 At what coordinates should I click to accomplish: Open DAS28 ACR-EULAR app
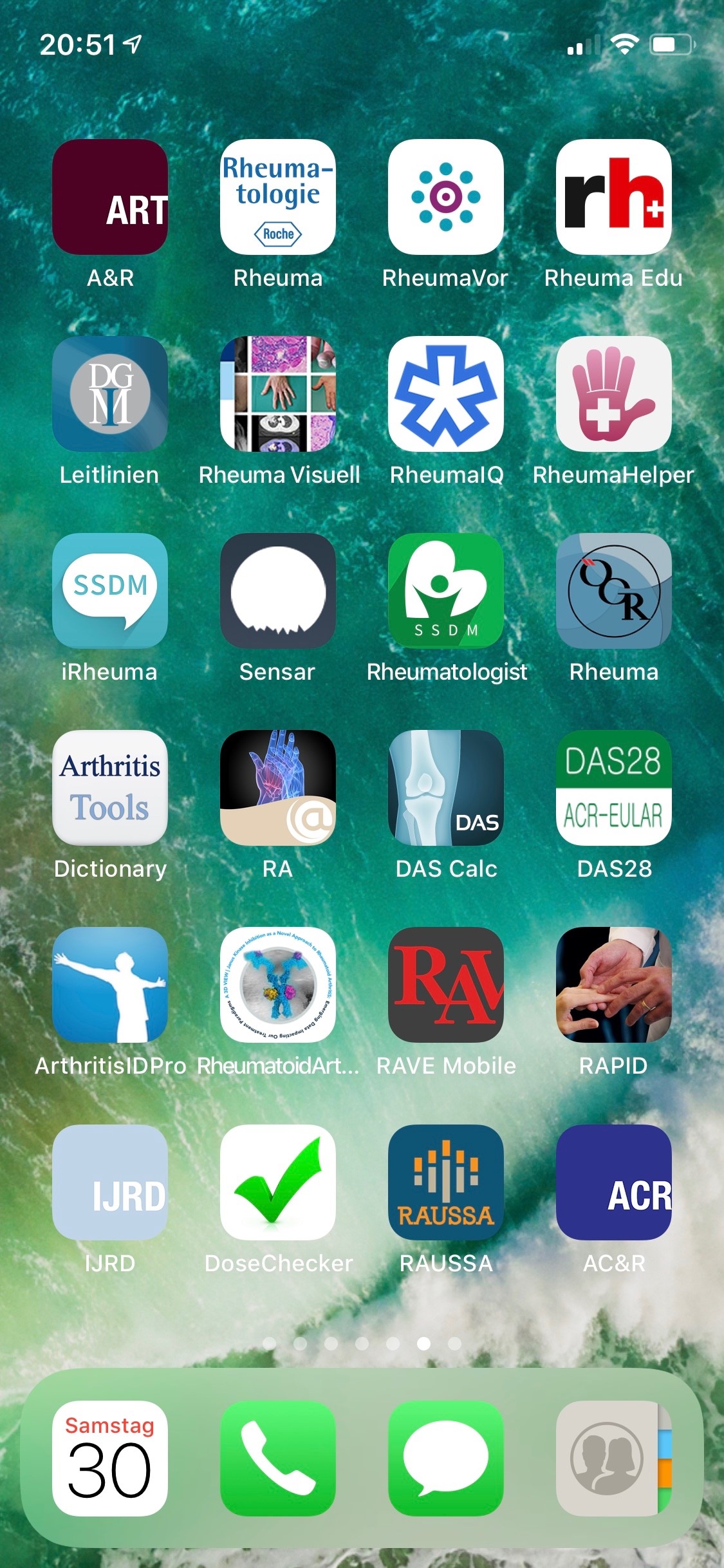point(613,788)
